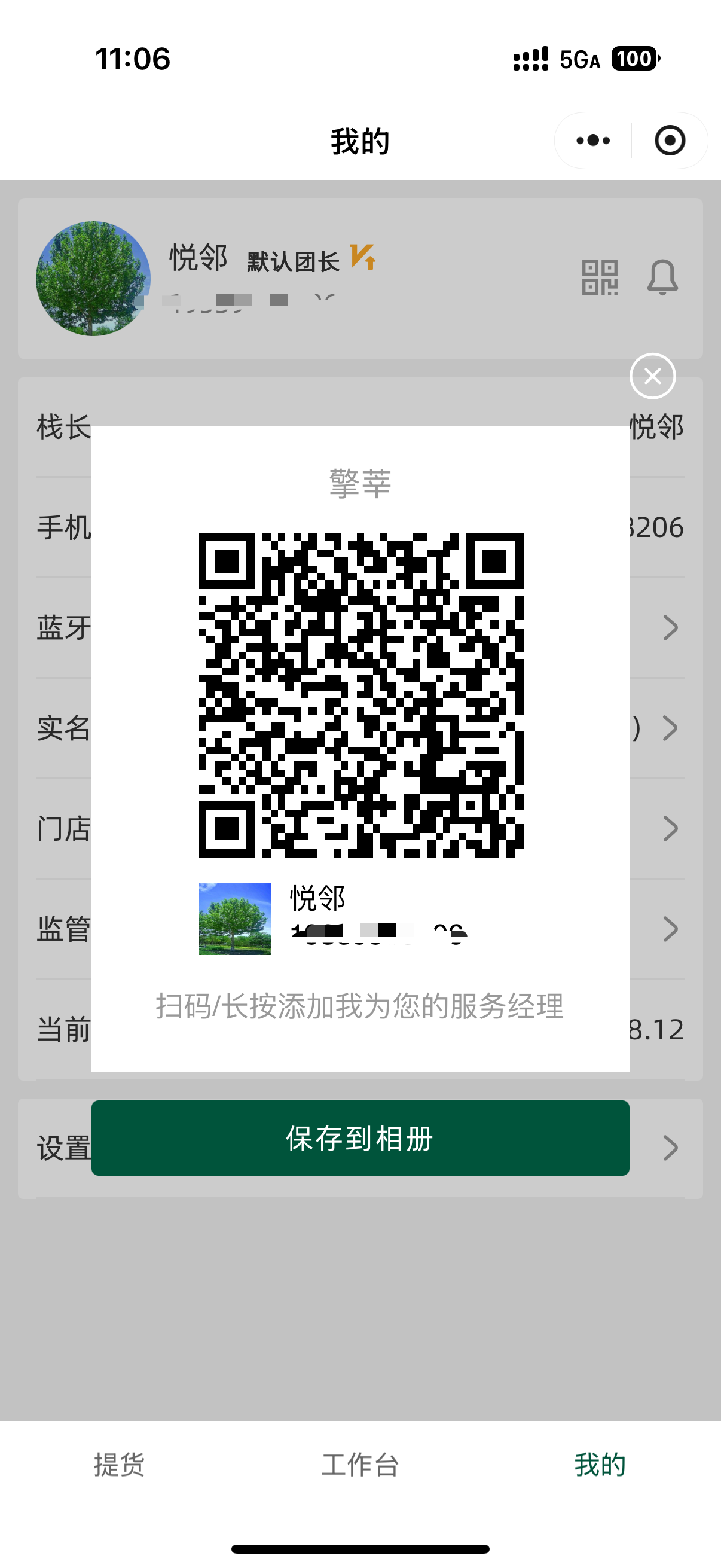Screen dimensions: 721x1568
Task: Save the QR code to the album
Action: click(x=360, y=1137)
